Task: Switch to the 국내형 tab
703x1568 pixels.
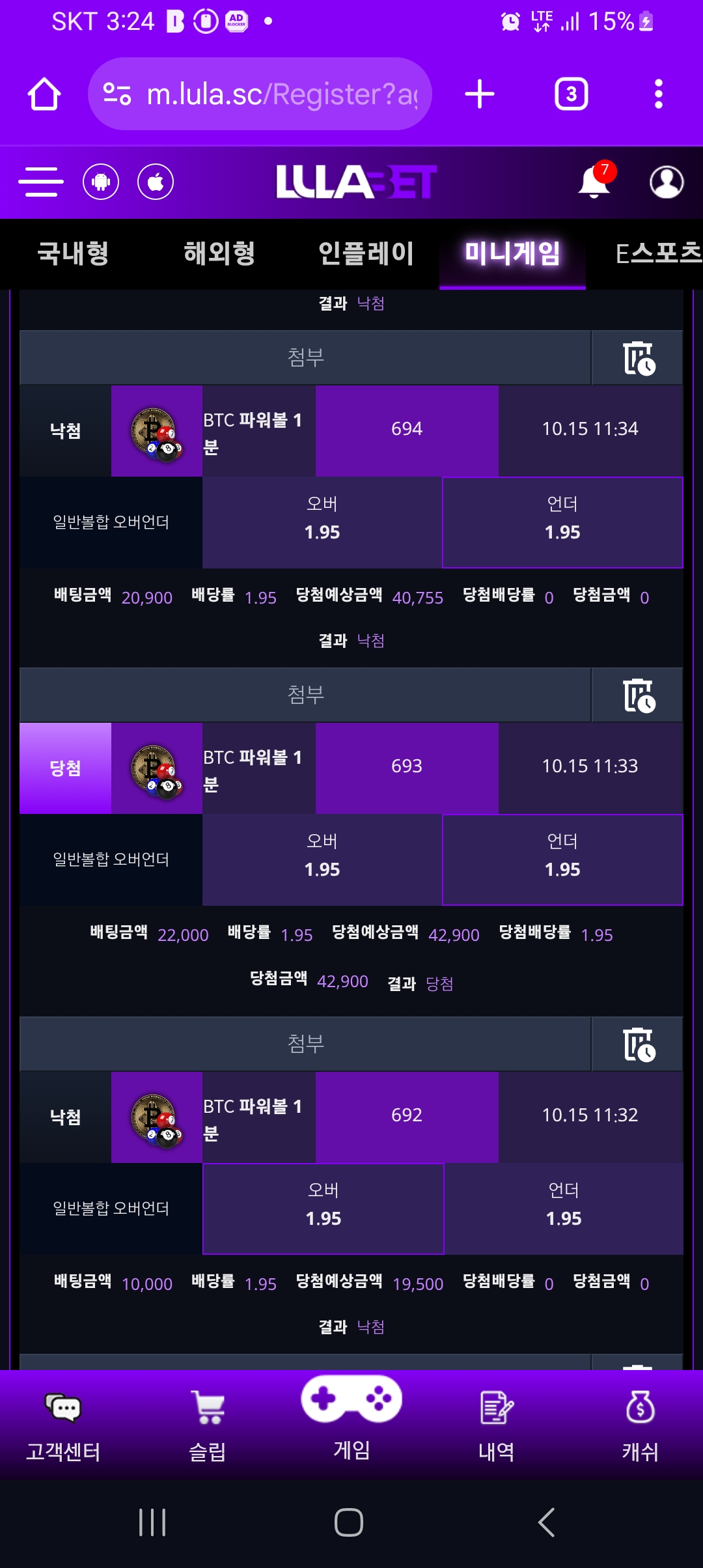Action: click(x=73, y=253)
